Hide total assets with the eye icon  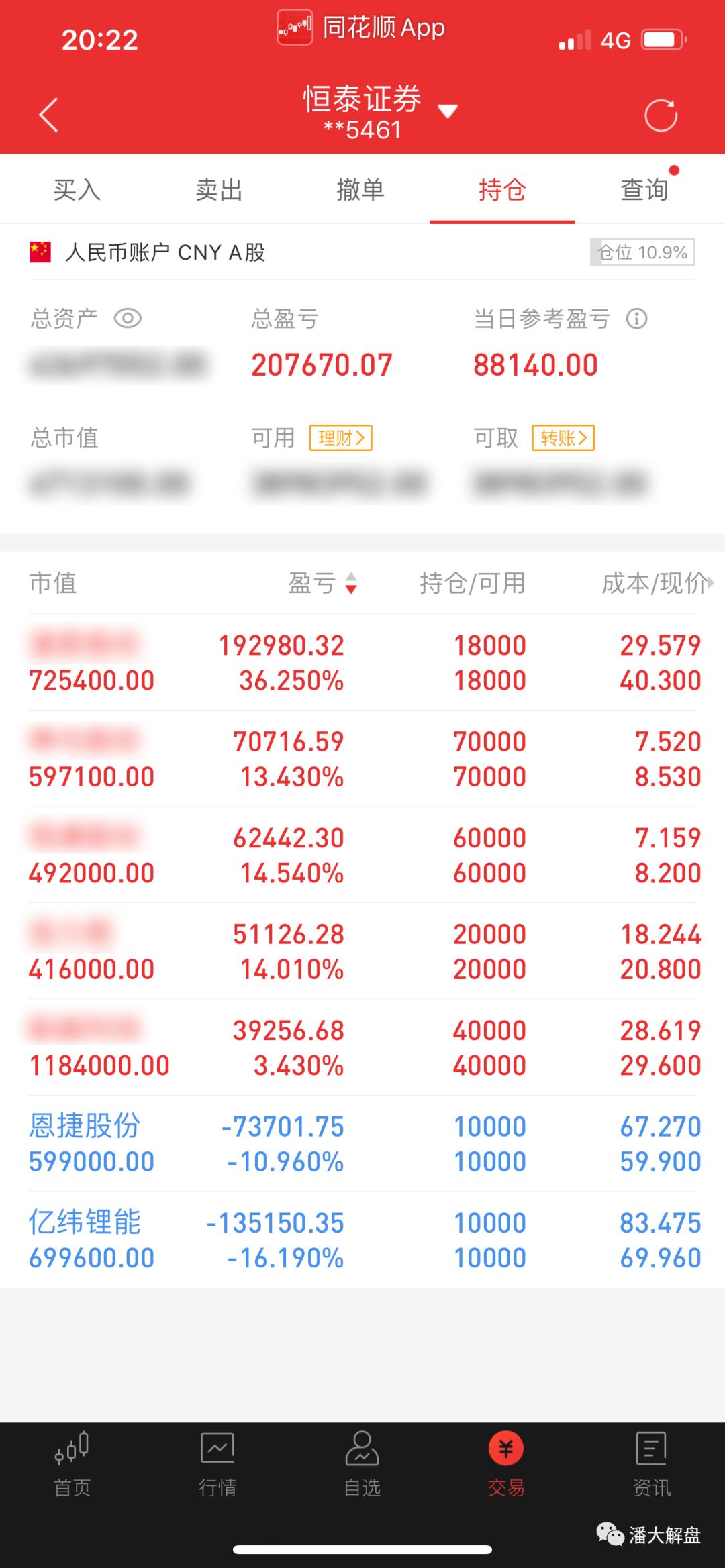coord(128,318)
